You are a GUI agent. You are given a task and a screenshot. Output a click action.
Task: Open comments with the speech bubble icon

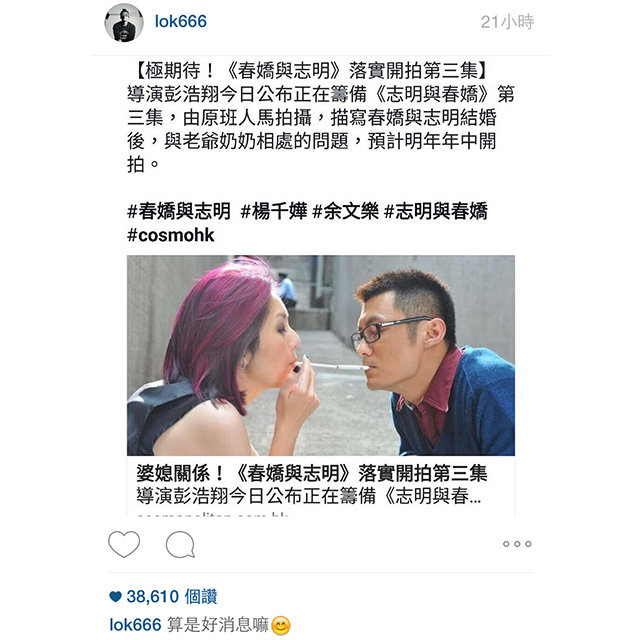click(179, 544)
